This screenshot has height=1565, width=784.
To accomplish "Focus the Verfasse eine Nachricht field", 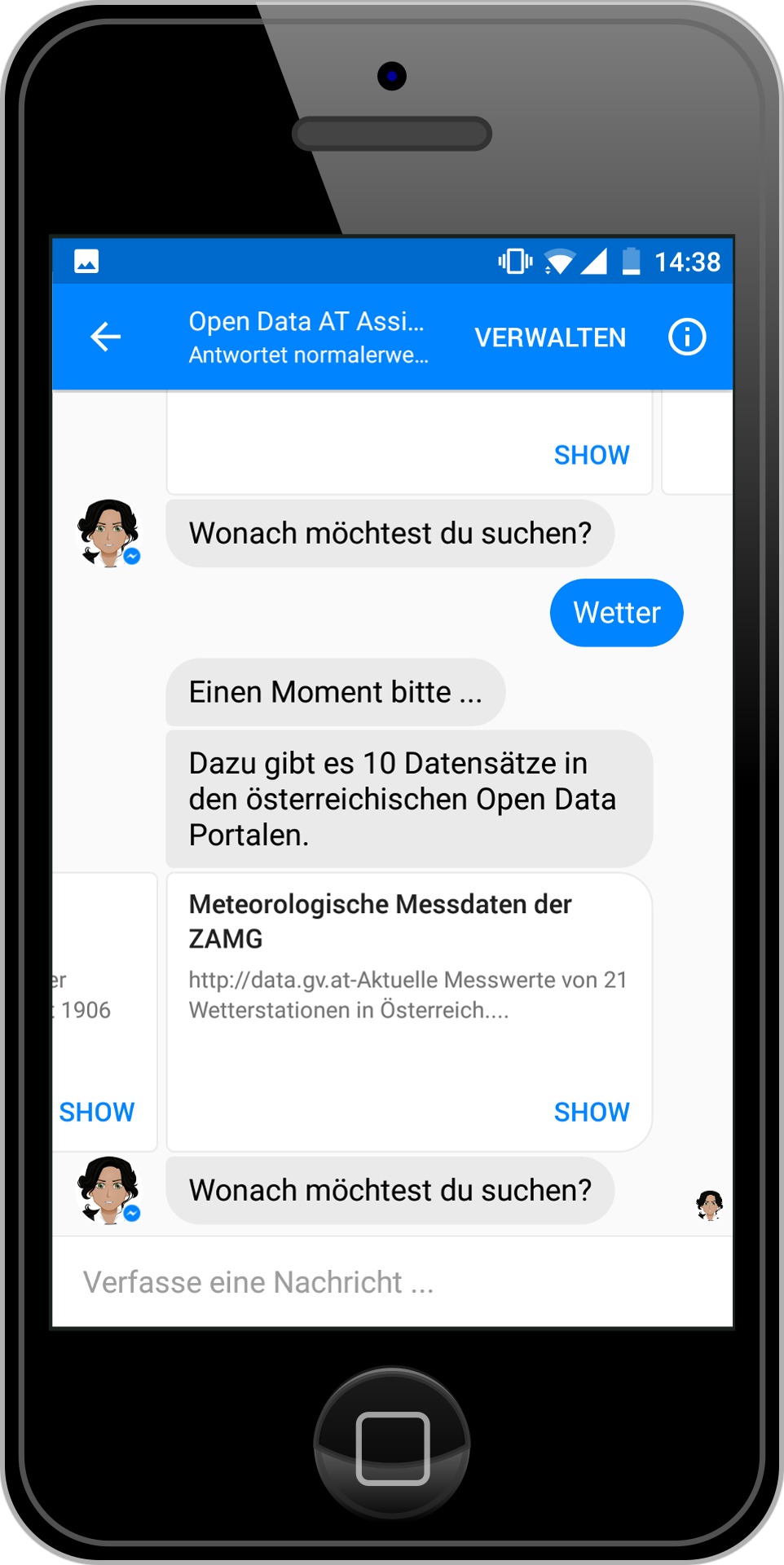I will (392, 1282).
